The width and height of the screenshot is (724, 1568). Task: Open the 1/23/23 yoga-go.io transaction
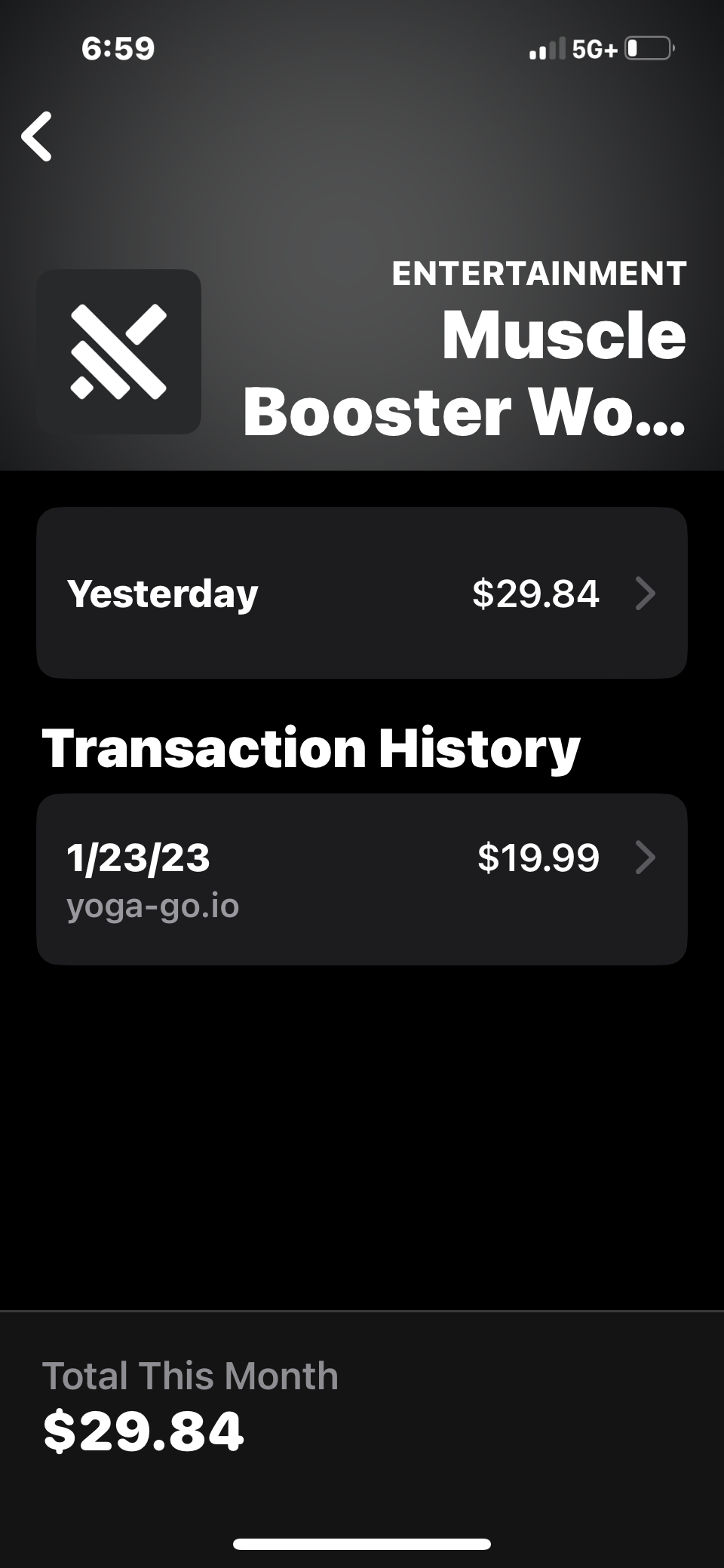[362, 879]
